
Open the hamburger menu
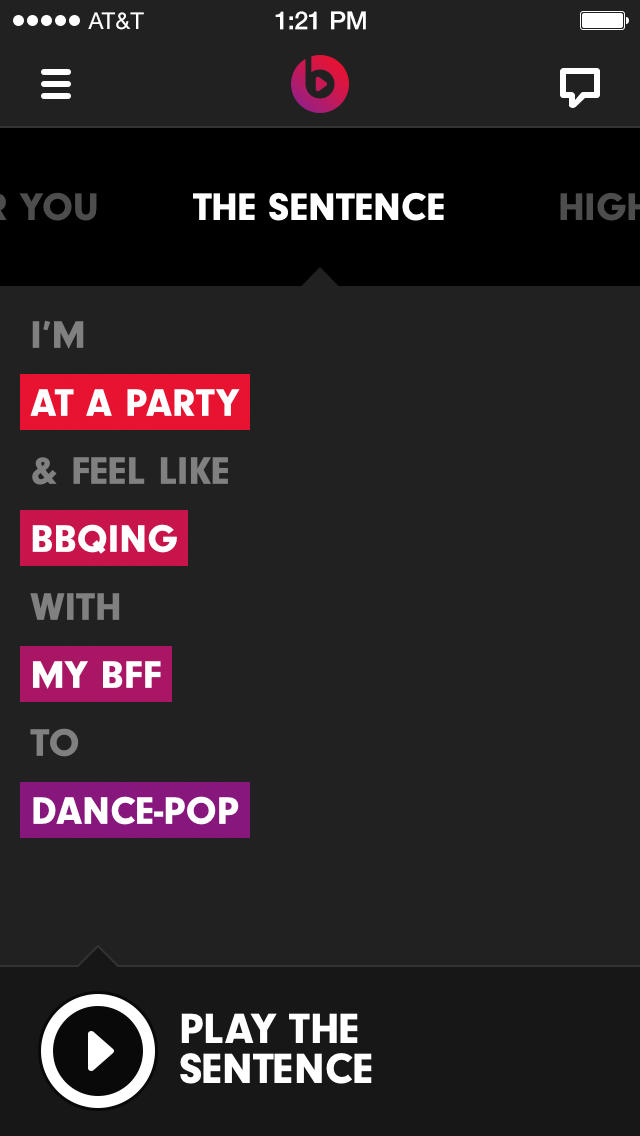[56, 84]
